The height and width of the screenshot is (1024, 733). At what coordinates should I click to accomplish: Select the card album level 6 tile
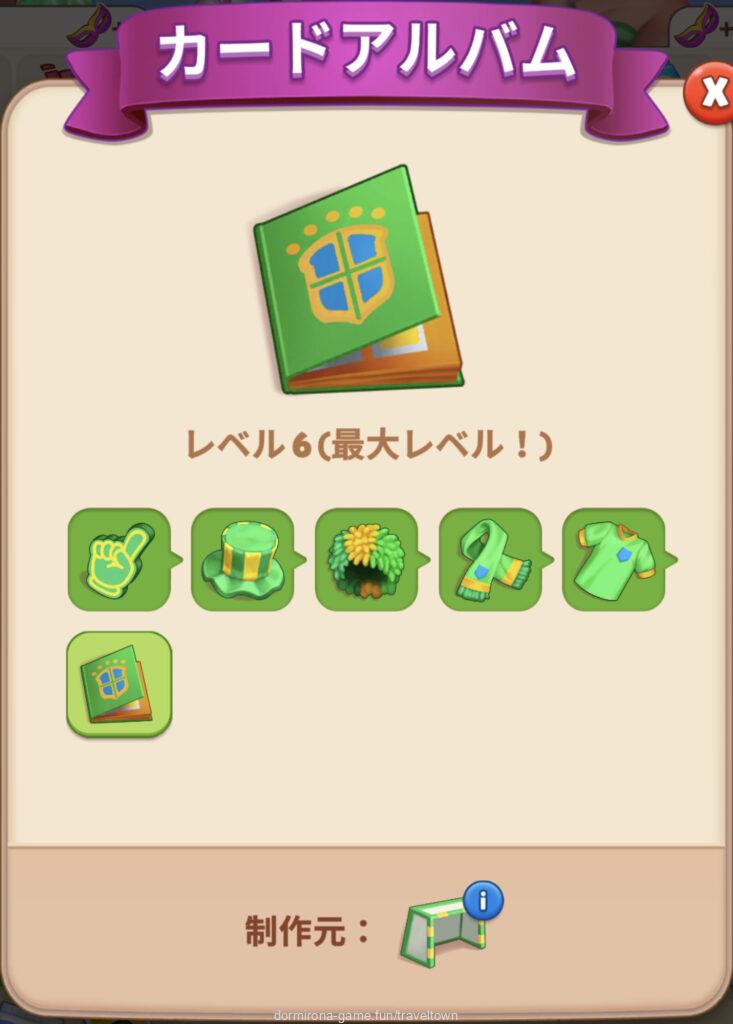[119, 684]
